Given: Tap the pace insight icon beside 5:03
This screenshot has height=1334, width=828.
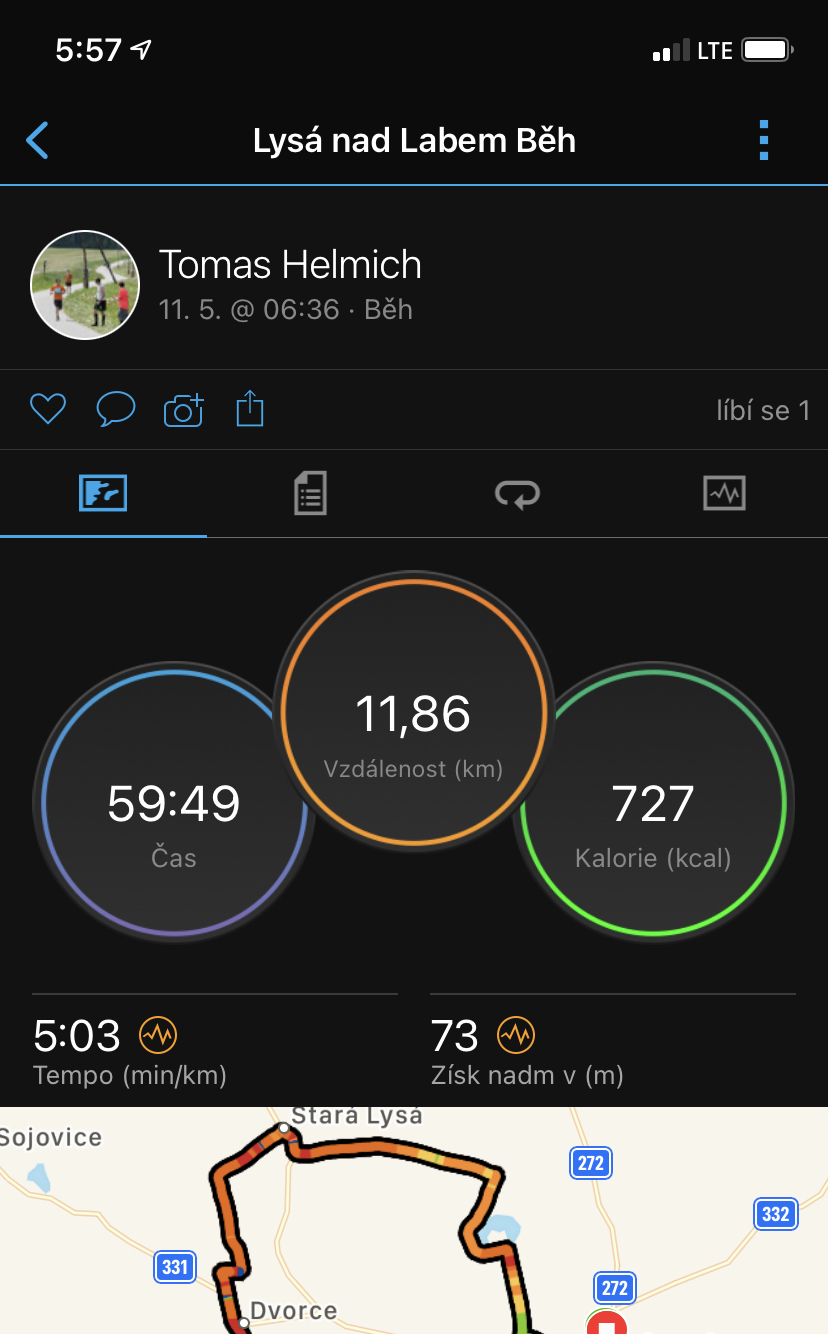Looking at the screenshot, I should [158, 1036].
